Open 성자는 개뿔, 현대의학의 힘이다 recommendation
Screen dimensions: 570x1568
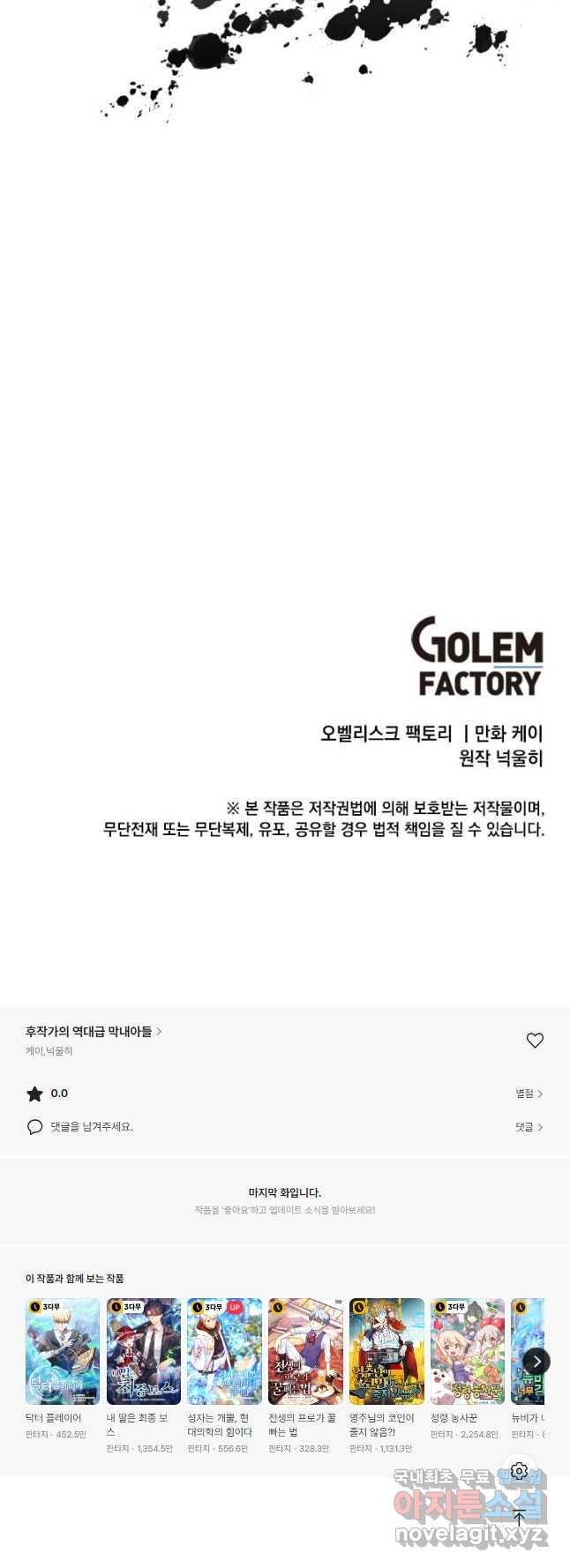(224, 1351)
